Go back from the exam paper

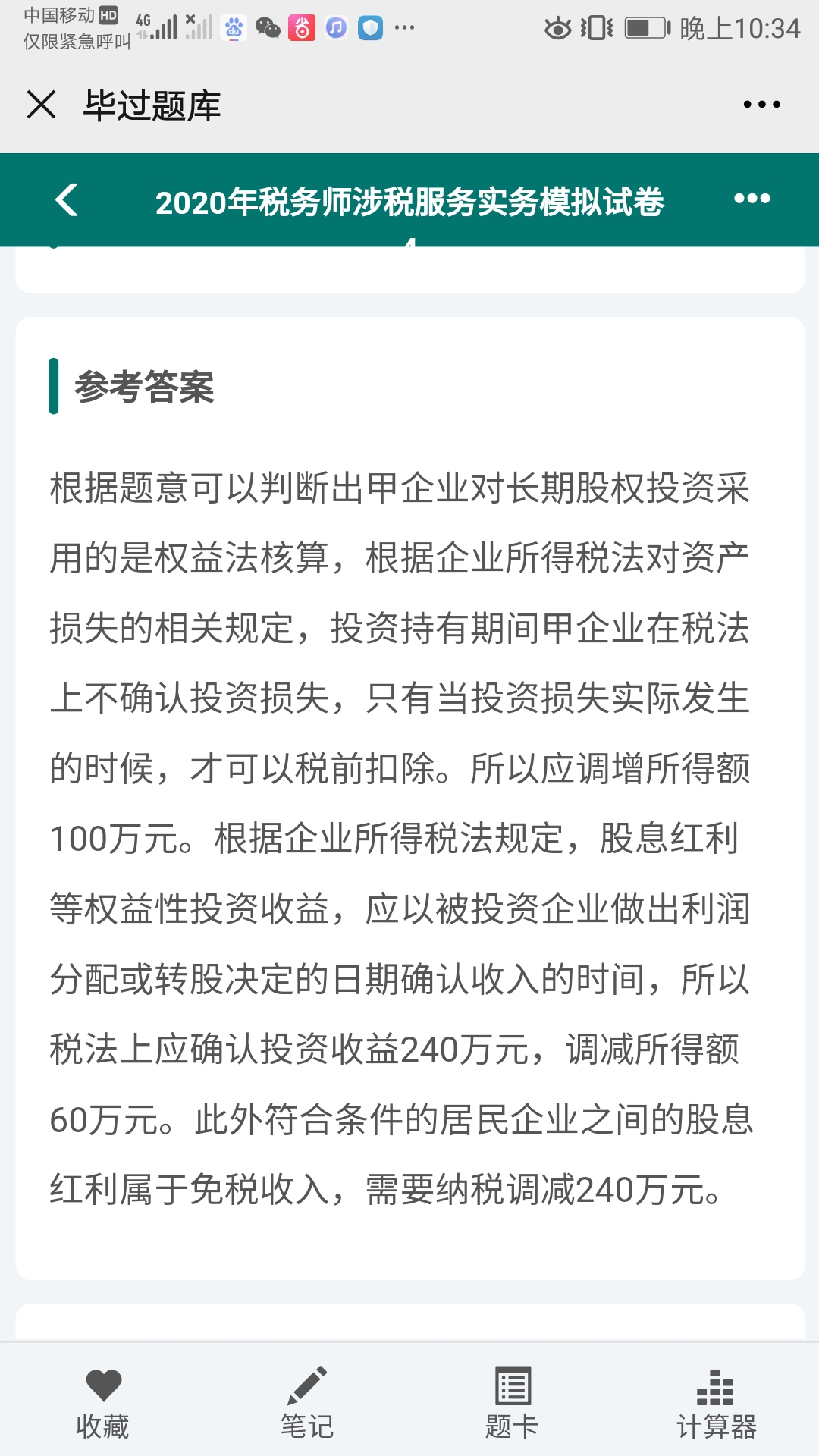click(x=67, y=200)
